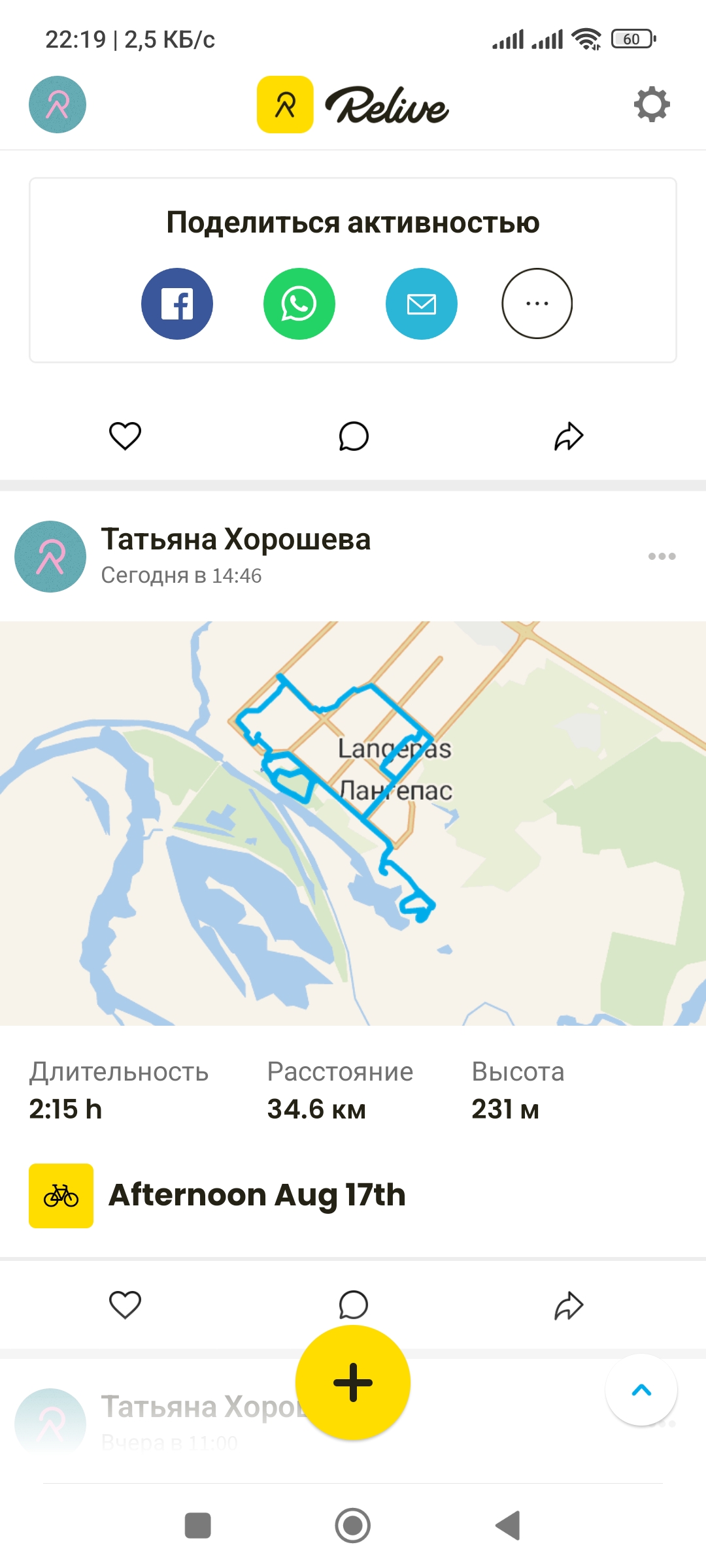Tap the yellow plus button
The height and width of the screenshot is (1568, 706).
353,1382
